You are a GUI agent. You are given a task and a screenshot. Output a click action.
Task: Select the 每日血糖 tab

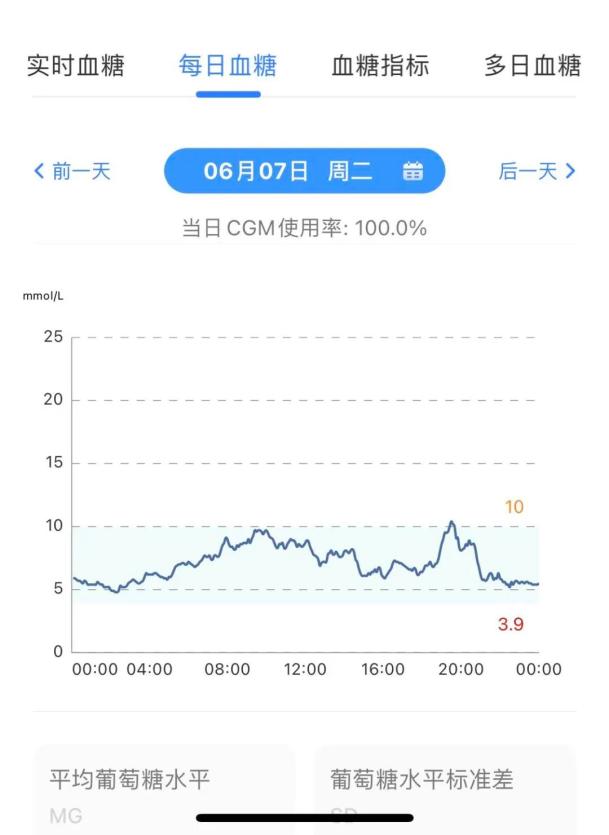click(x=228, y=66)
